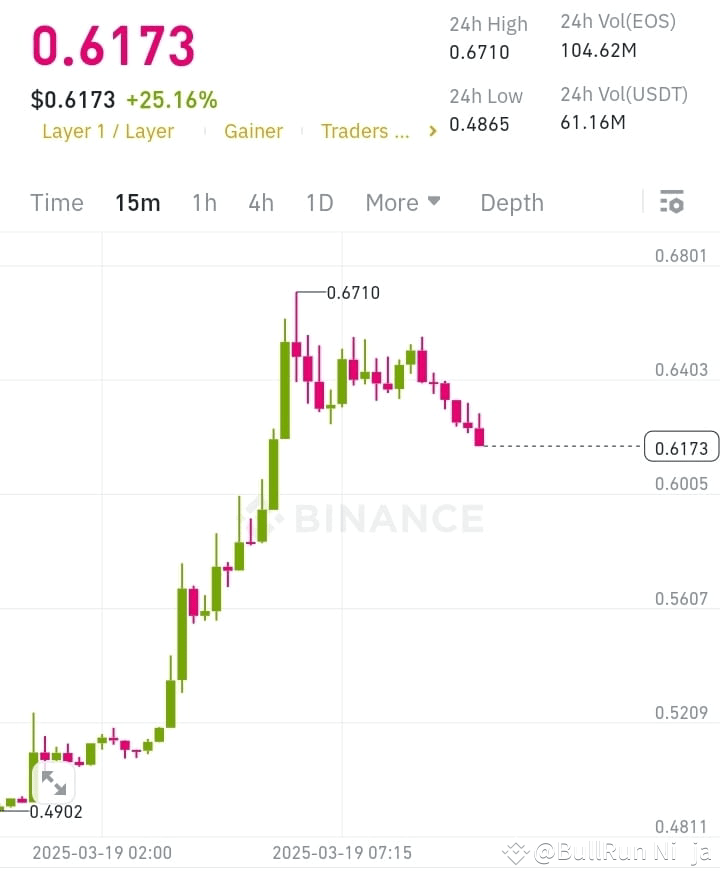
Task: Select the 1D interval tab
Action: [319, 202]
